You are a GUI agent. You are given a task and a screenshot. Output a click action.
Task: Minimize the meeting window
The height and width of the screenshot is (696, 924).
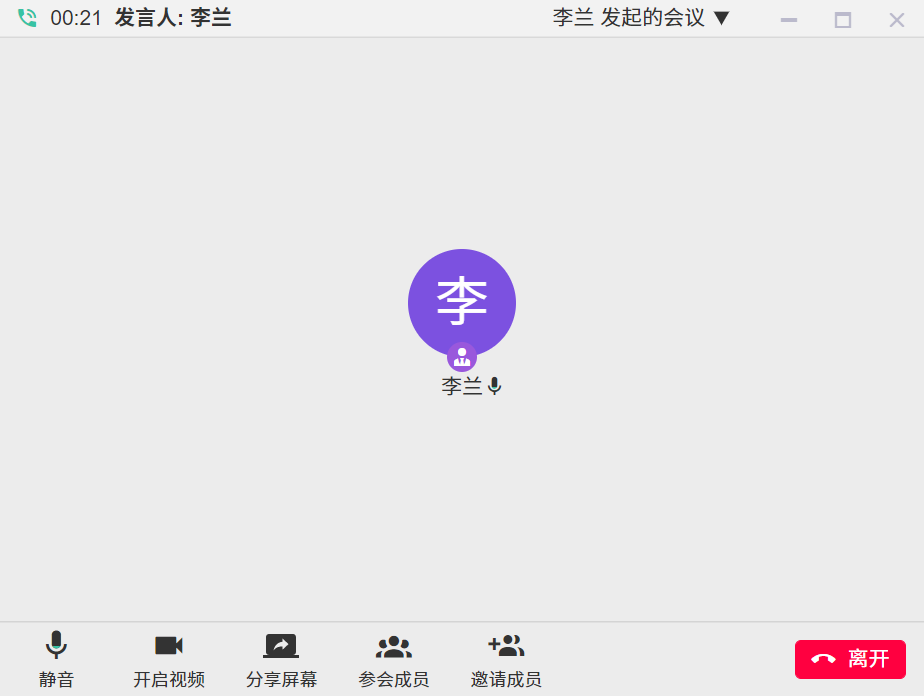coord(789,19)
